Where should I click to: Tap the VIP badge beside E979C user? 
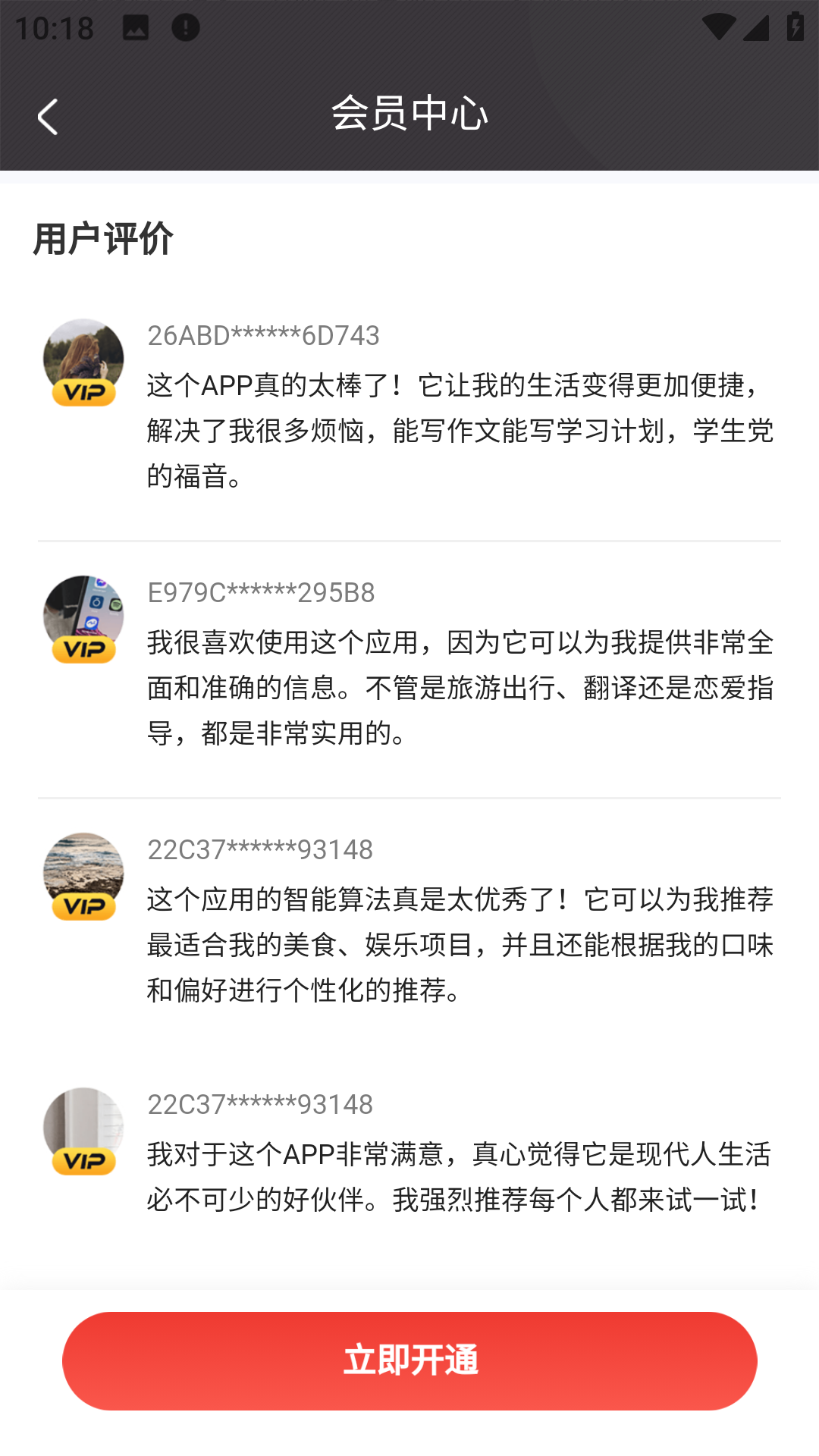84,650
